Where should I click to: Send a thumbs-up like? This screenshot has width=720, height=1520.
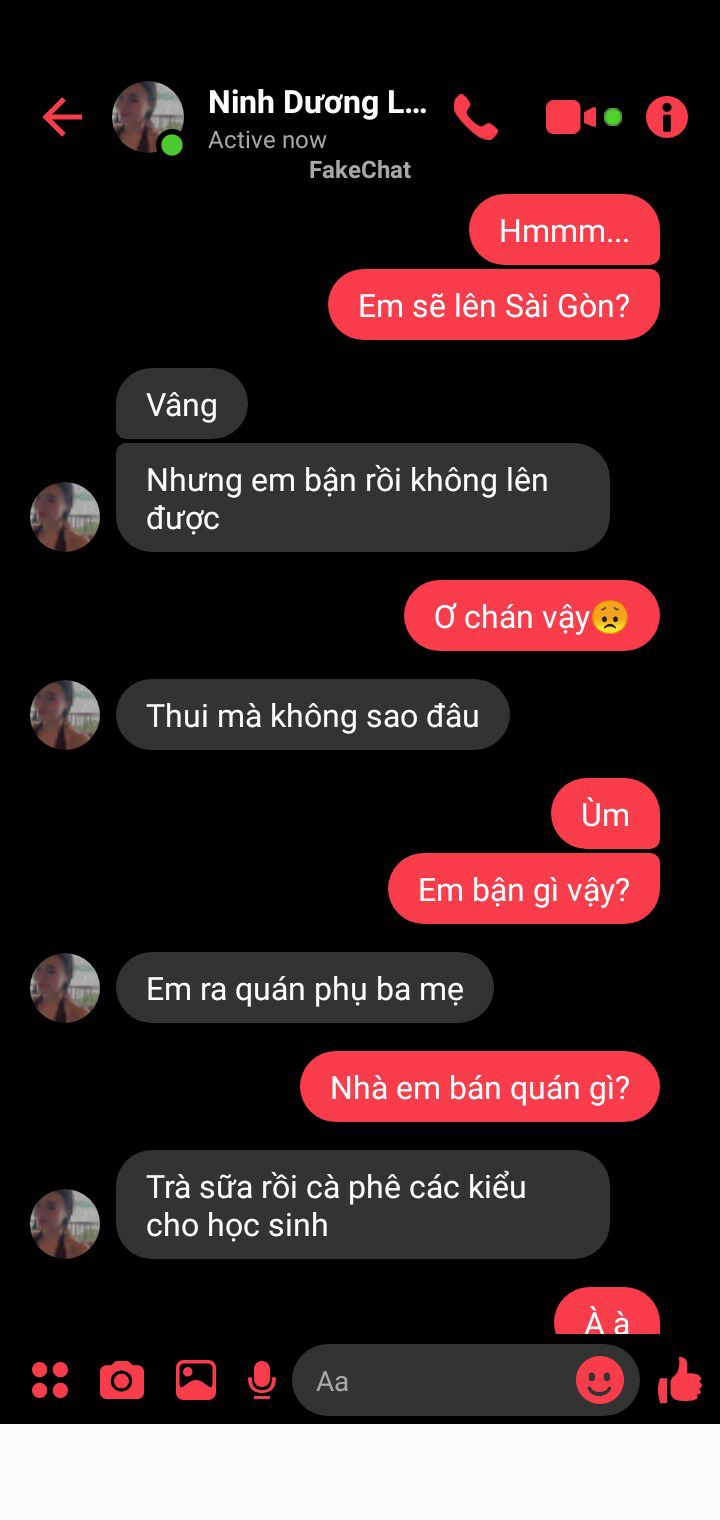[680, 1381]
